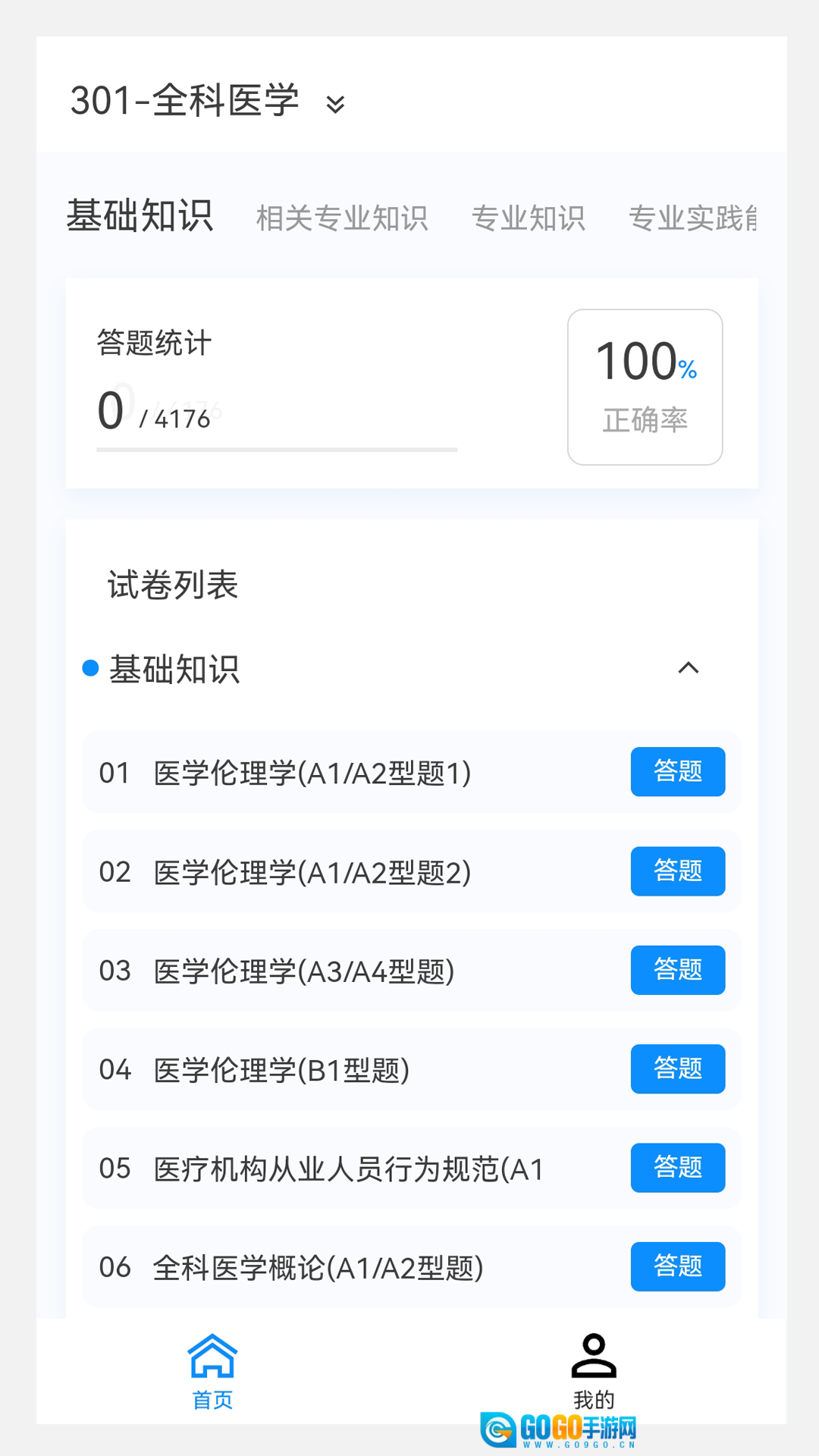Tap 答题 for 医疗机构从业人员行为规范
Image resolution: width=819 pixels, height=1456 pixels.
pos(677,1168)
